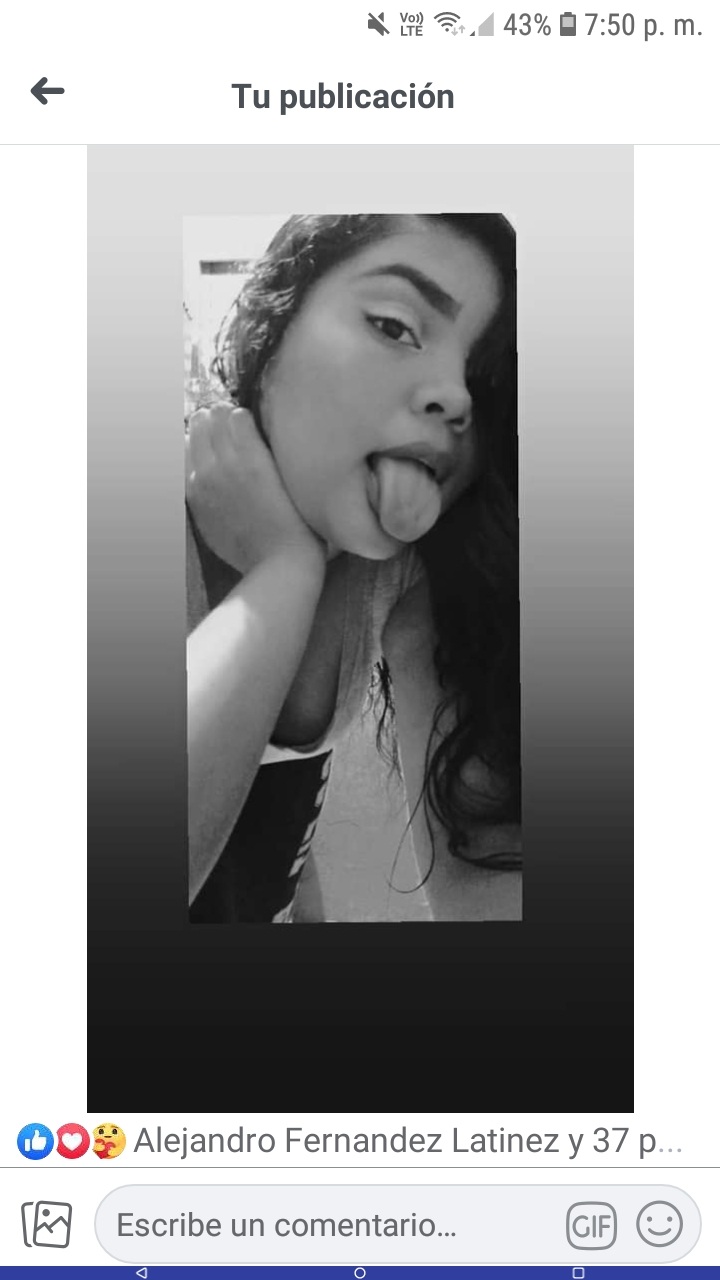
Task: Attach a photo to the comment
Action: click(47, 1224)
